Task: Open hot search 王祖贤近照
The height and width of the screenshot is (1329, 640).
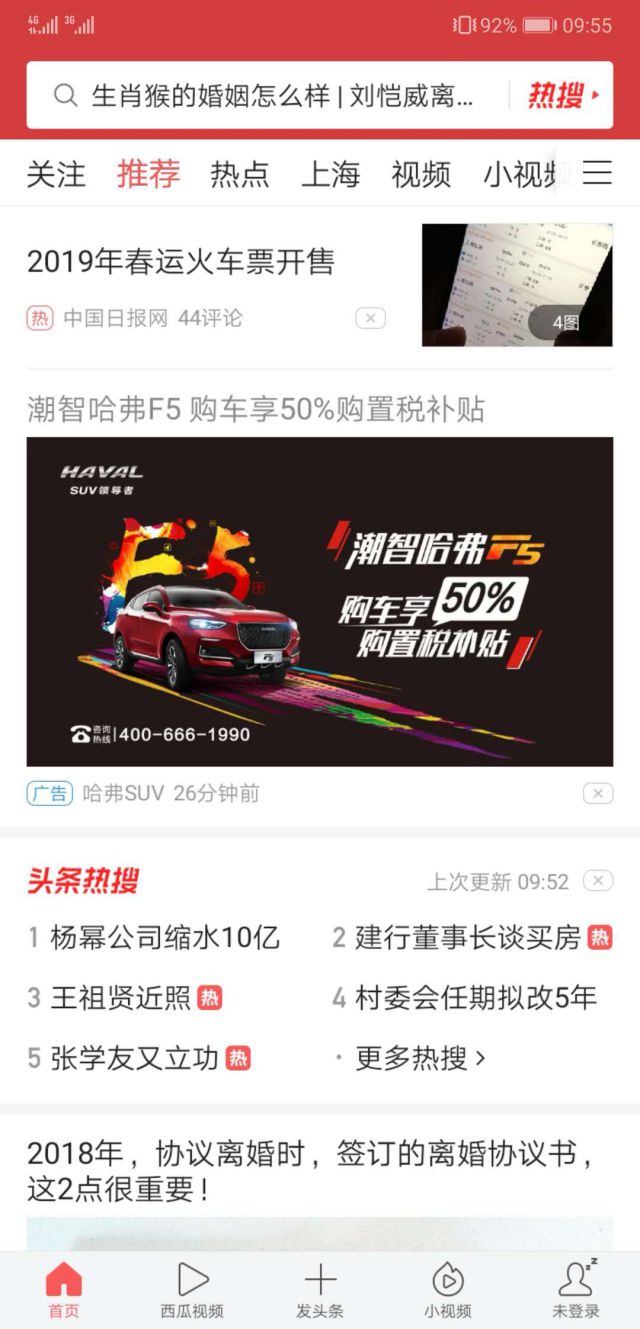Action: 121,997
